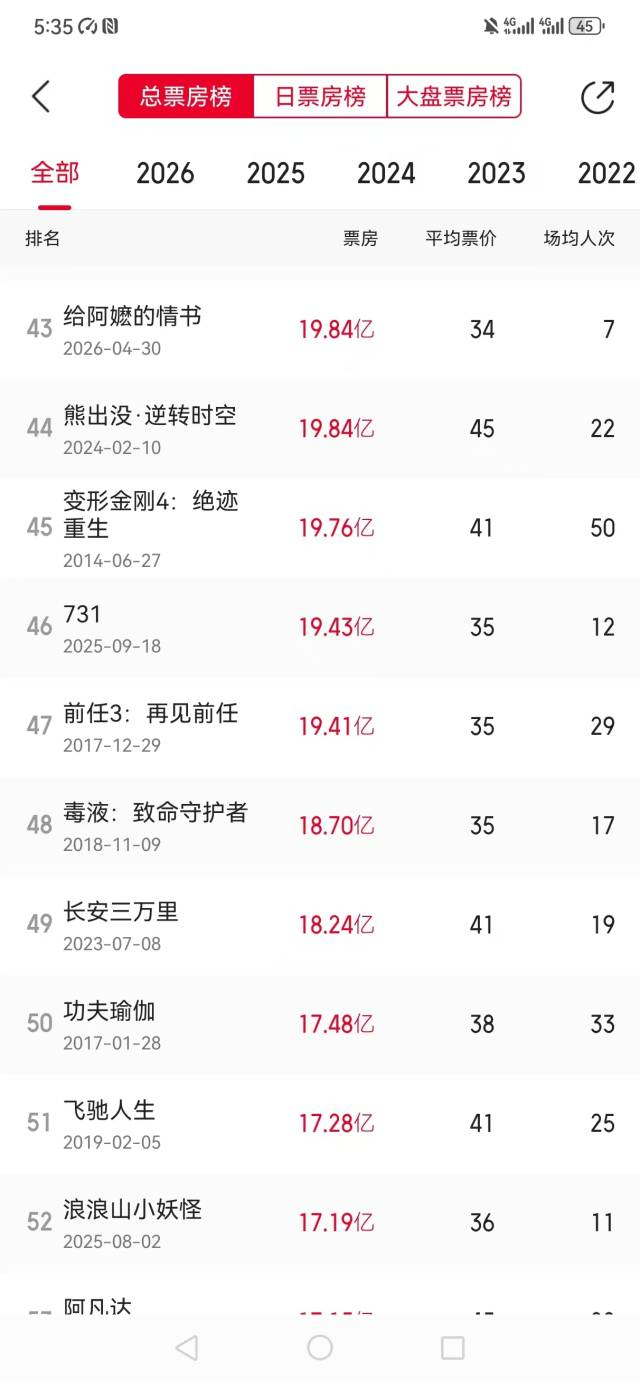Open the 变形金刚4：绝迹重生 entry

[x=320, y=528]
